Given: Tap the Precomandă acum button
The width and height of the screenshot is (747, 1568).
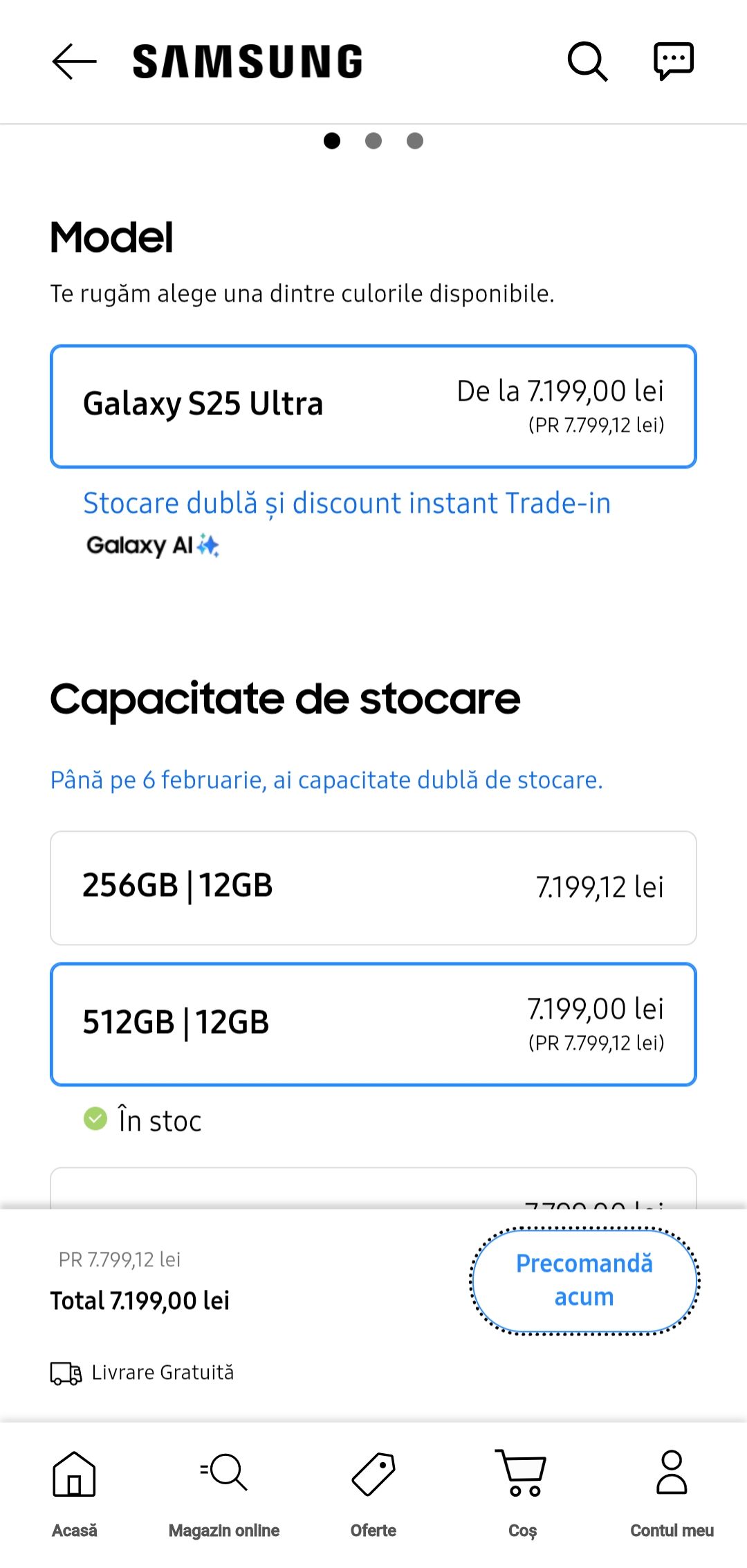Looking at the screenshot, I should coord(583,1280).
